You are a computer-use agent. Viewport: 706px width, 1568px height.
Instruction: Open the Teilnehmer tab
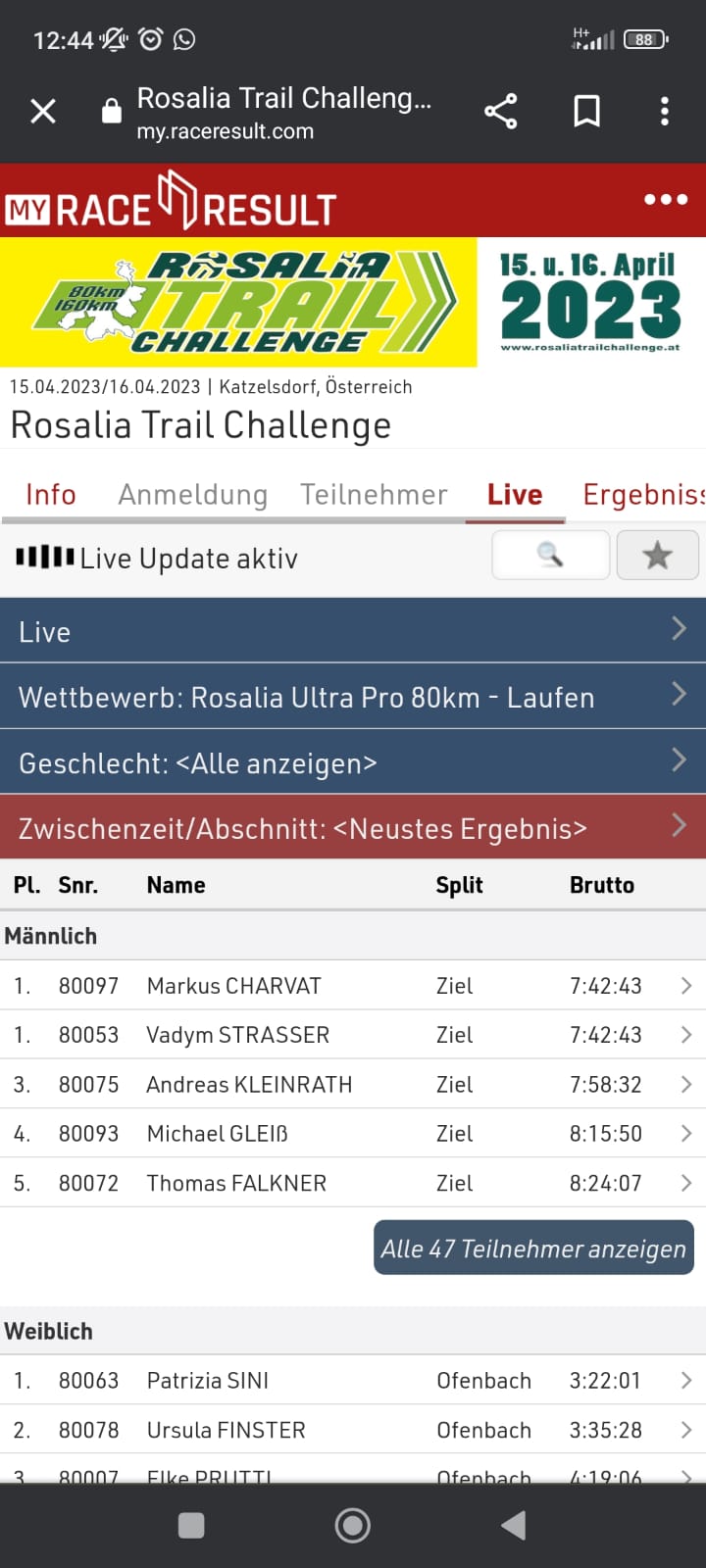374,495
